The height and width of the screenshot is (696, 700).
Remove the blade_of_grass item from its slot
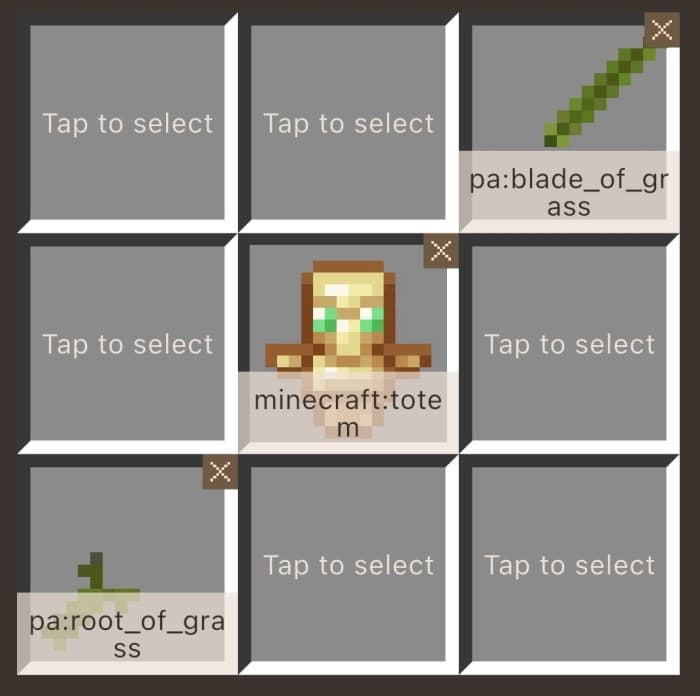tap(660, 30)
